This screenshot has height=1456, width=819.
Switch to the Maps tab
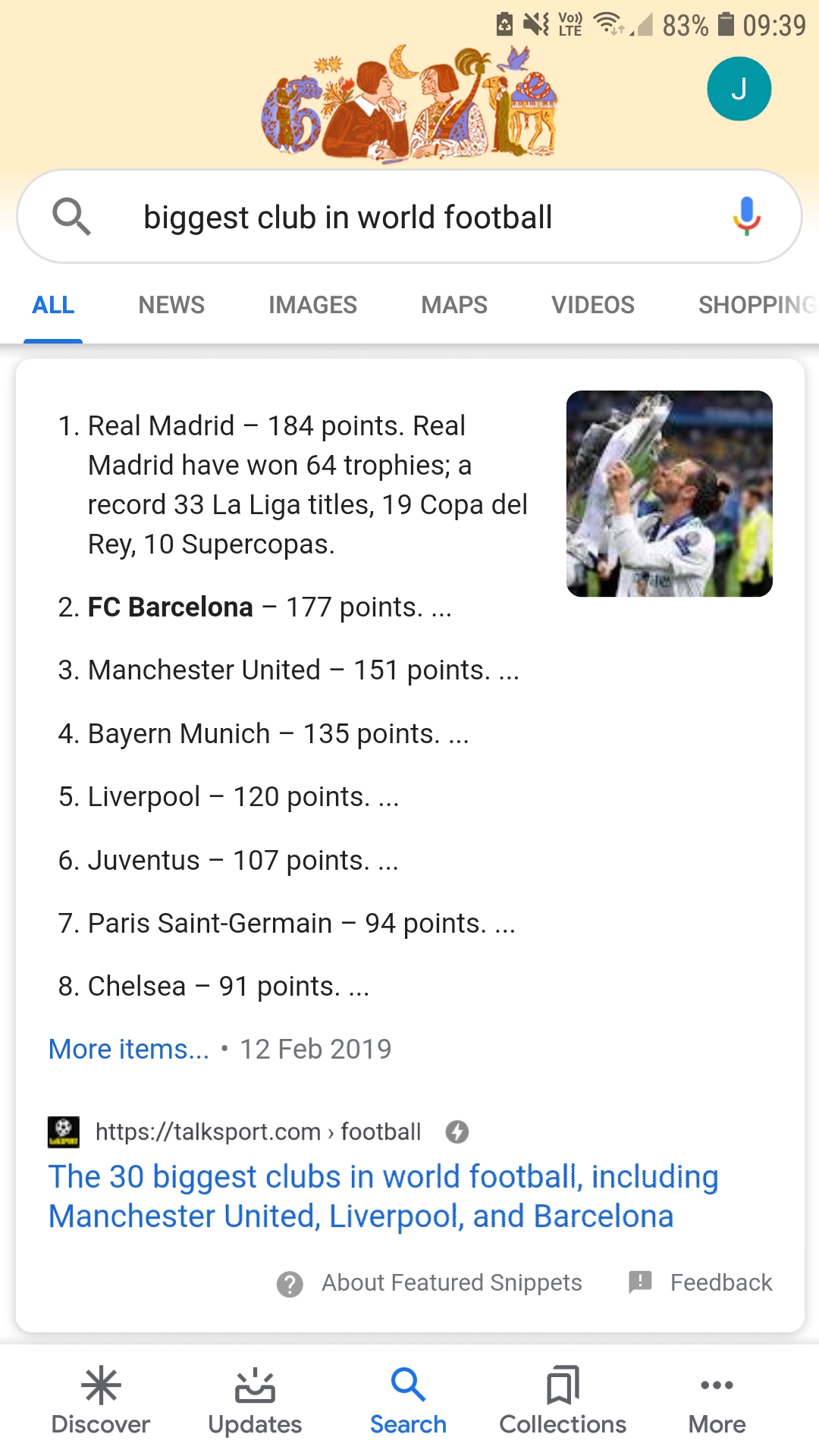[x=454, y=305]
